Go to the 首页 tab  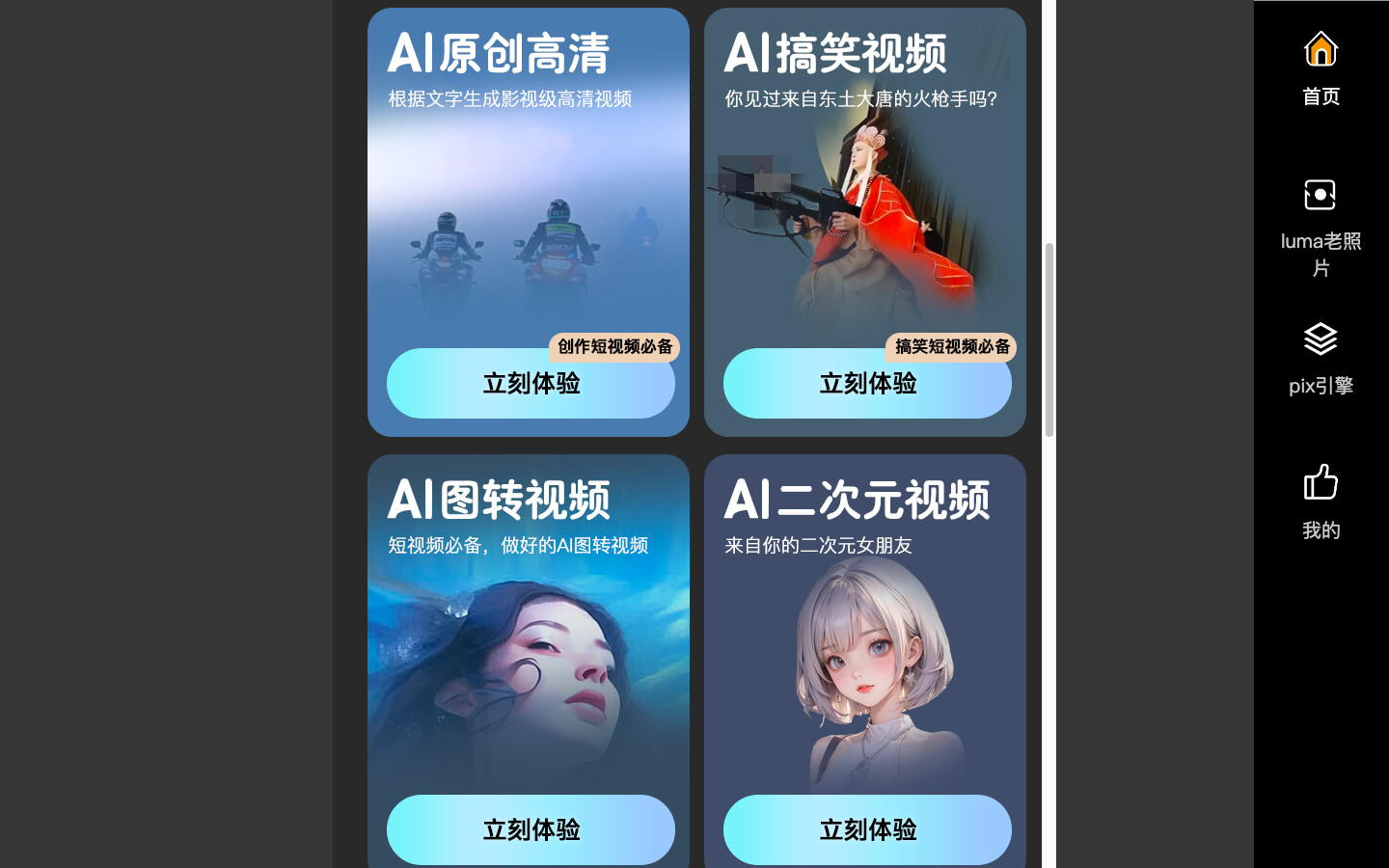tap(1321, 68)
